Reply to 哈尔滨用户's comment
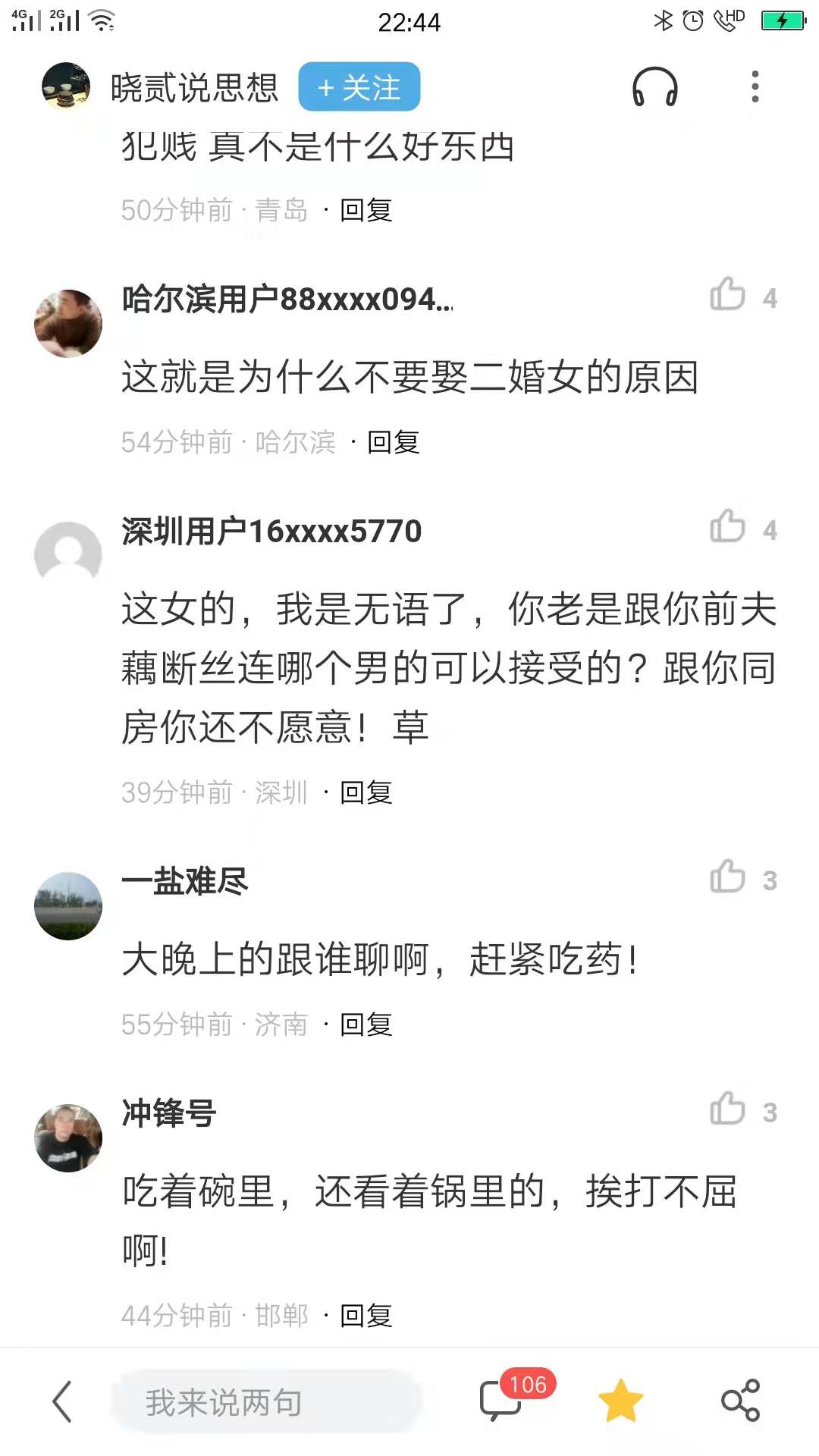The width and height of the screenshot is (819, 1456). click(x=393, y=442)
